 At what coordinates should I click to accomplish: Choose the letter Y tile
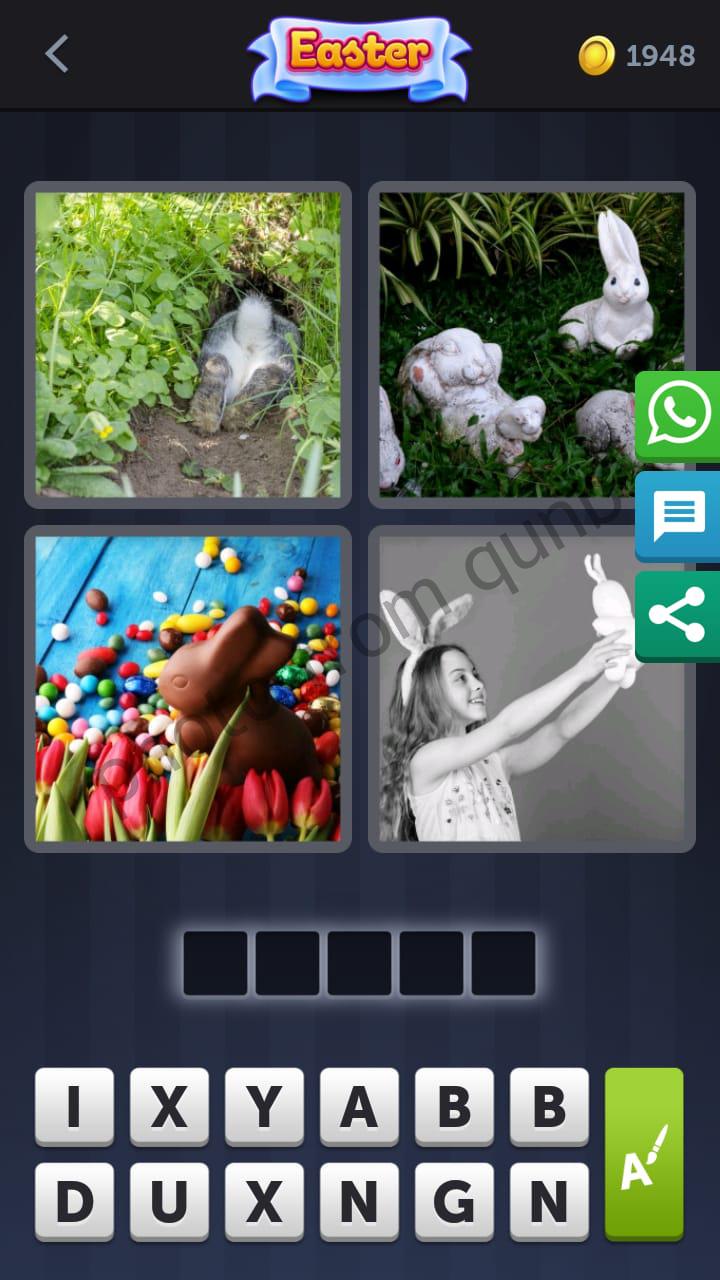pos(264,1106)
